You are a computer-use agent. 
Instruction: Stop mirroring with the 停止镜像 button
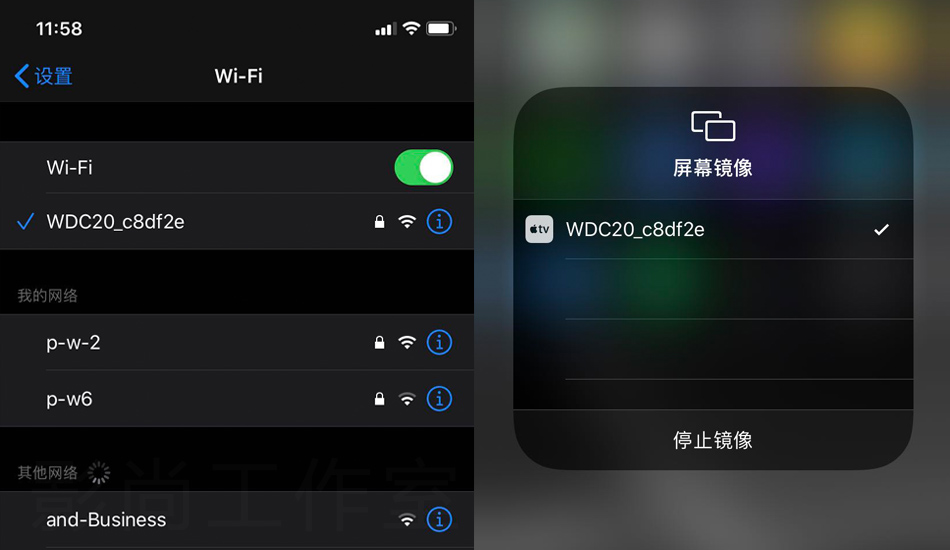tap(712, 440)
